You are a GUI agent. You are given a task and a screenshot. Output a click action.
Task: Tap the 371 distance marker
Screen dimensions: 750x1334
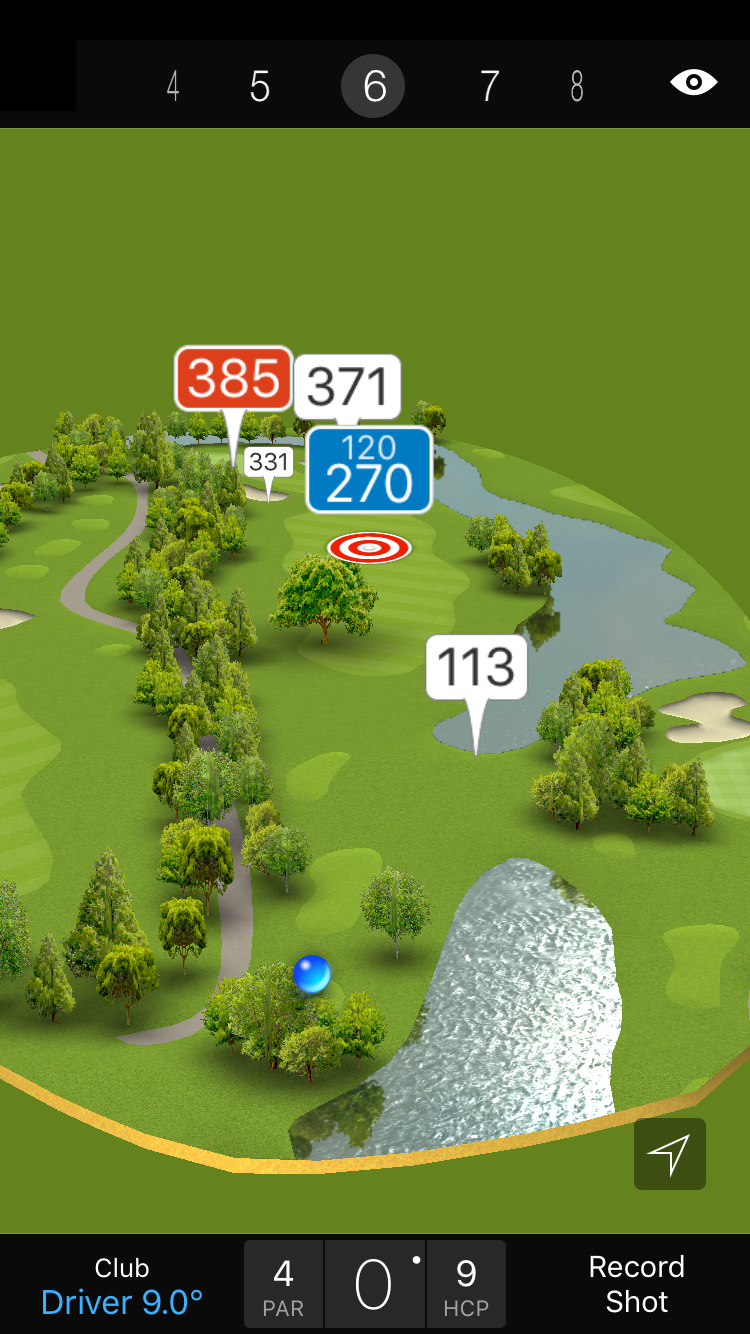348,385
